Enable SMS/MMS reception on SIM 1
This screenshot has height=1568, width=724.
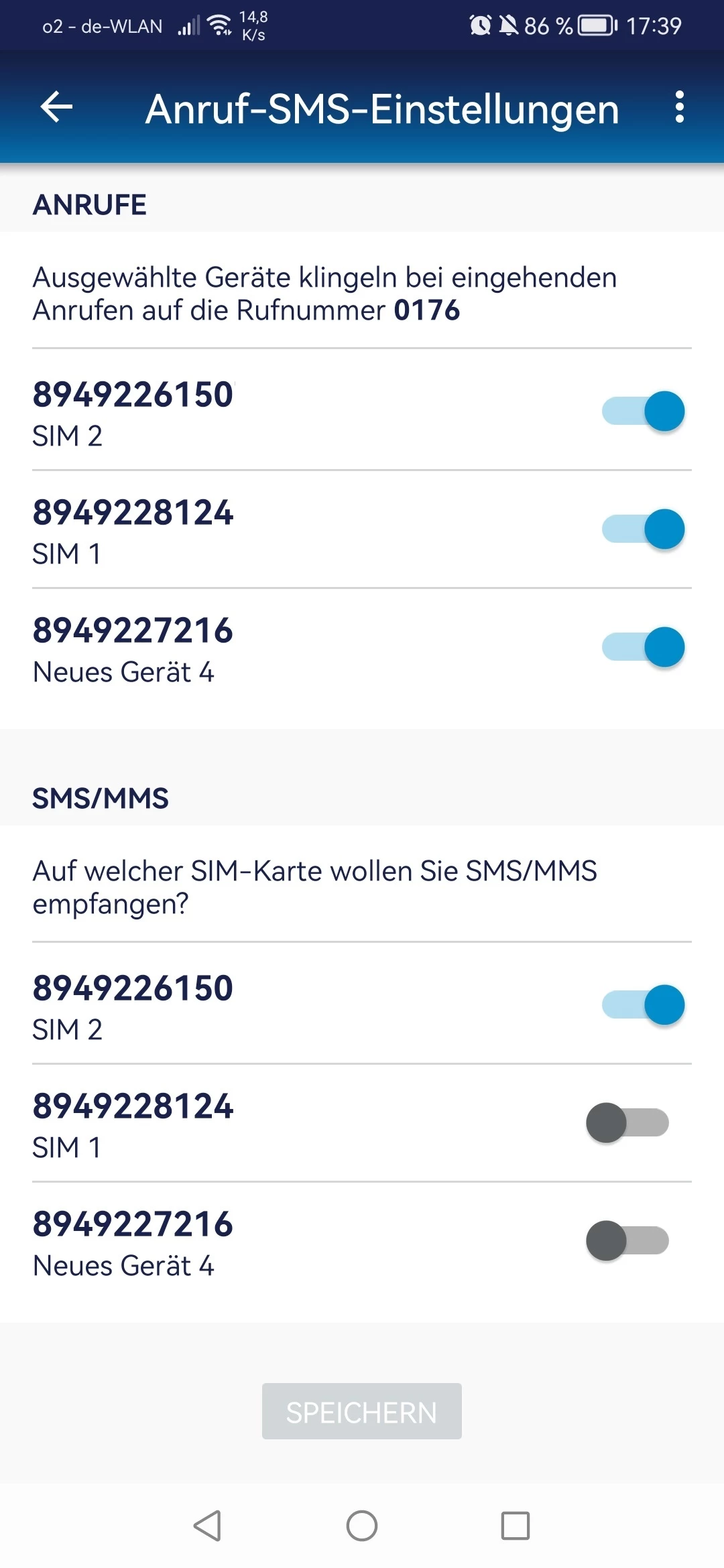coord(627,1123)
